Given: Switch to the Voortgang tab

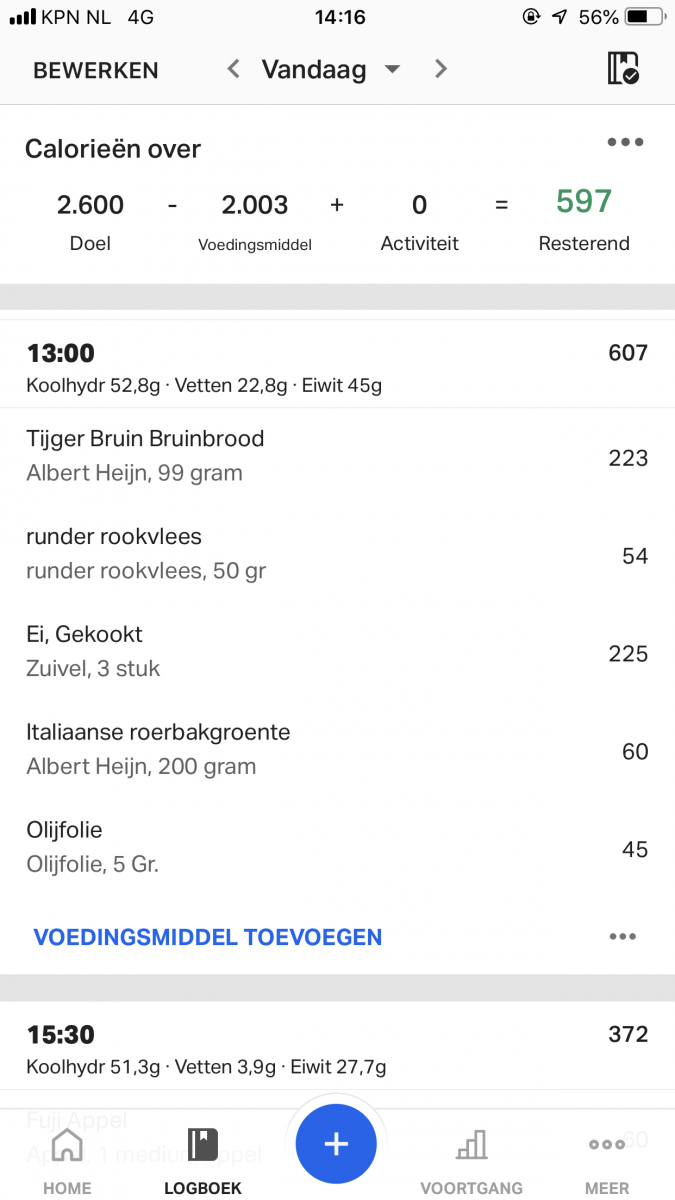Looking at the screenshot, I should point(471,1160).
